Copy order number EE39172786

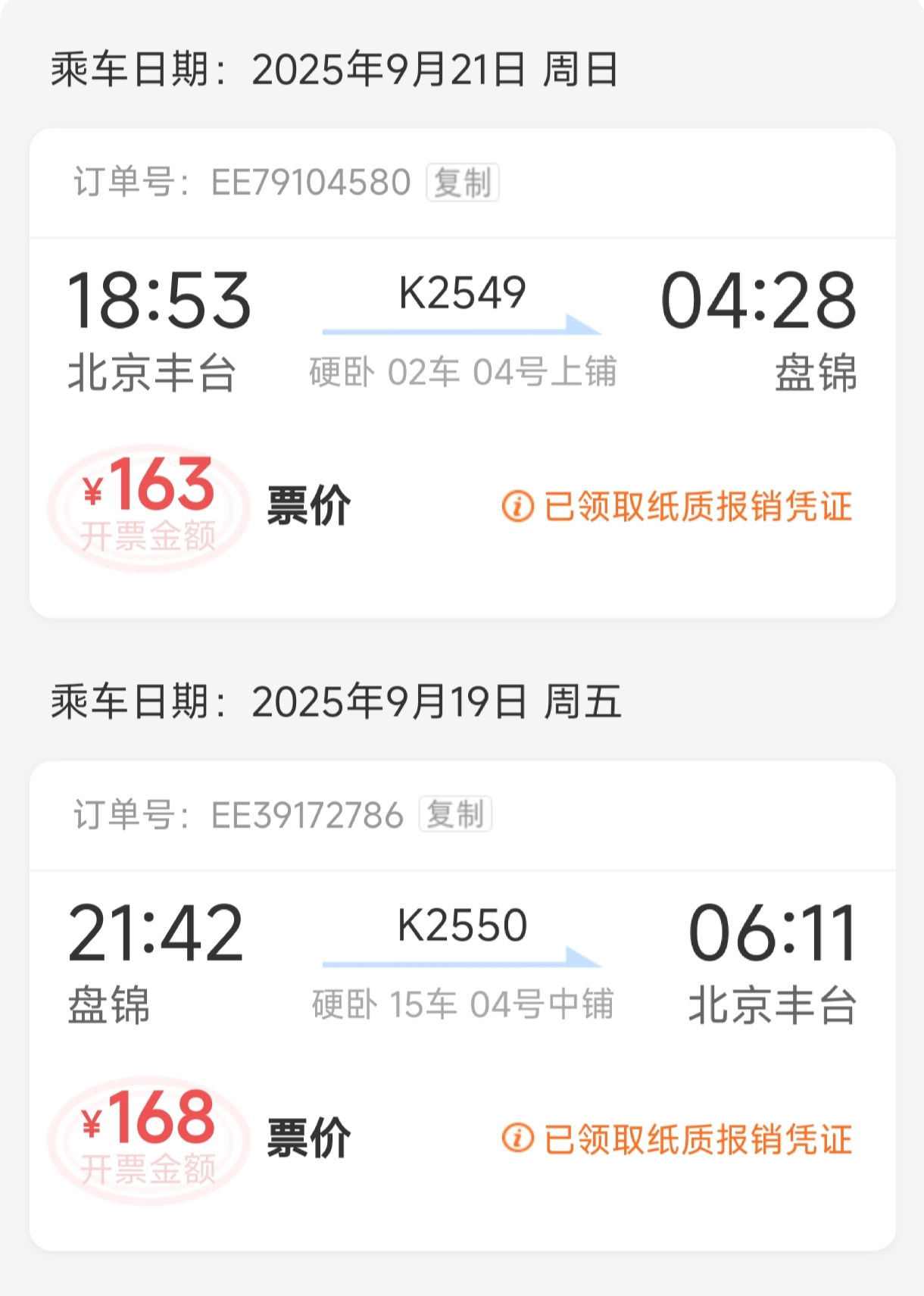455,815
